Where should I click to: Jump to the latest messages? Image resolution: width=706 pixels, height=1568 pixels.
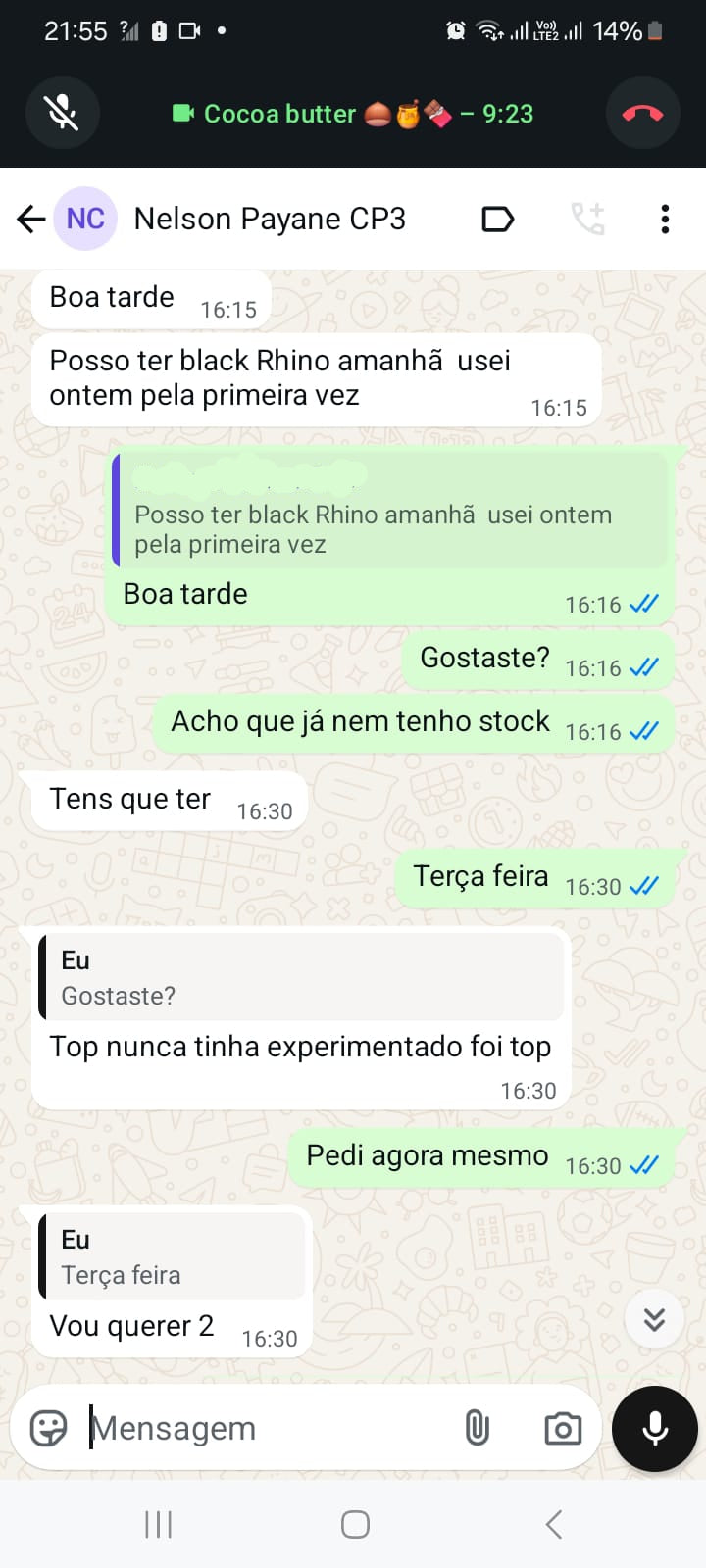click(654, 1319)
